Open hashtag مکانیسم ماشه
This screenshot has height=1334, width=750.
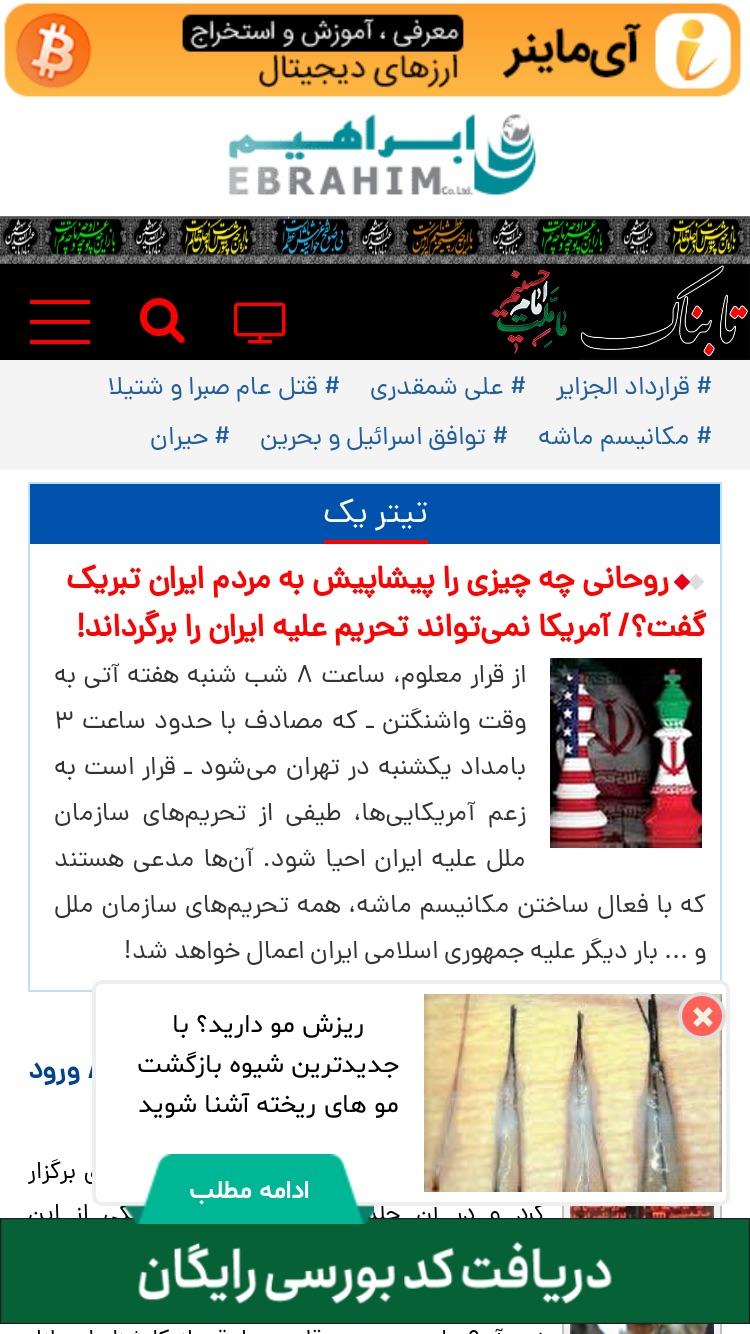pyautogui.click(x=625, y=437)
